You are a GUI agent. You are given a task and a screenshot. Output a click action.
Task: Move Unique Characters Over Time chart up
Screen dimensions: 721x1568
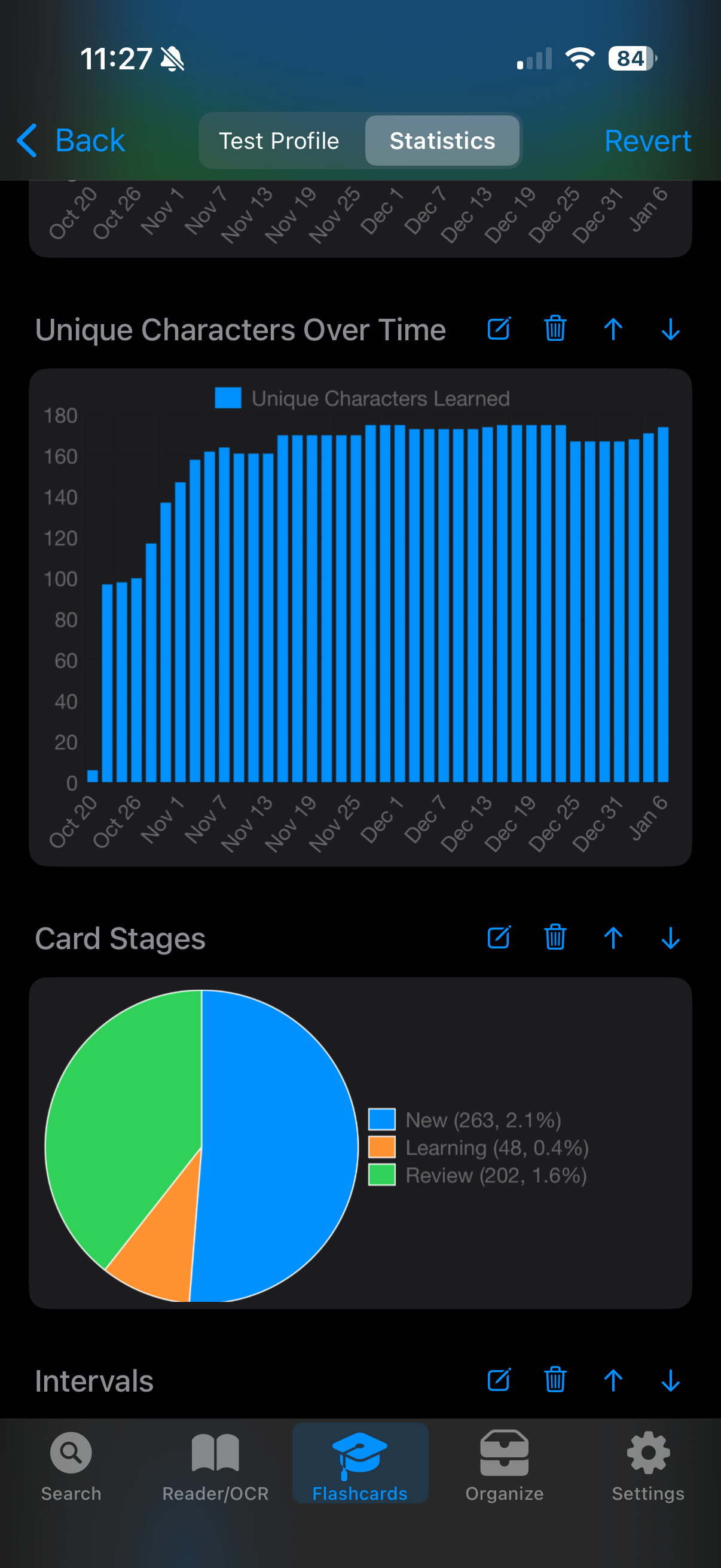click(613, 329)
